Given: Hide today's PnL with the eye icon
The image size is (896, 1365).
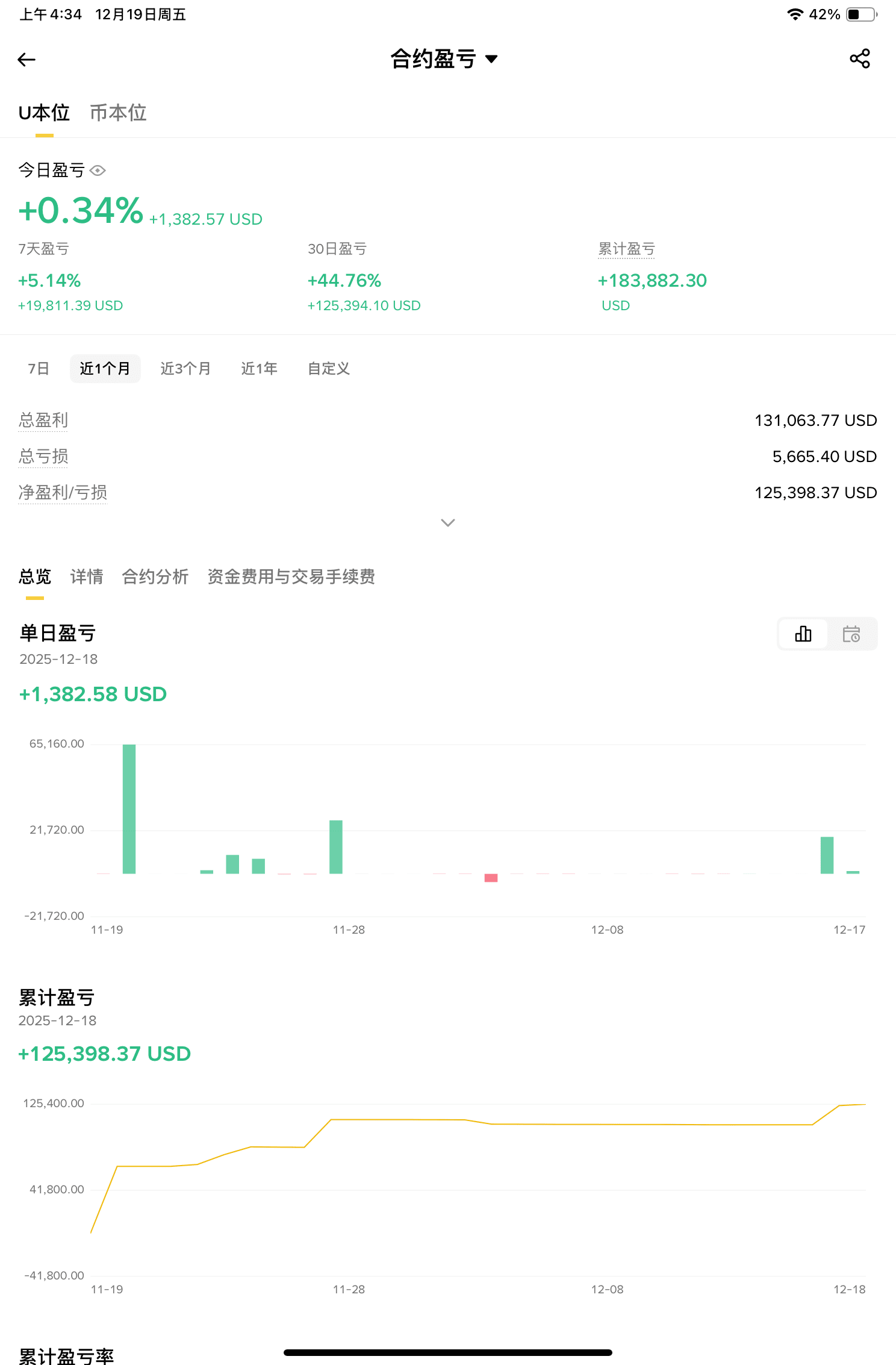Looking at the screenshot, I should [x=98, y=170].
